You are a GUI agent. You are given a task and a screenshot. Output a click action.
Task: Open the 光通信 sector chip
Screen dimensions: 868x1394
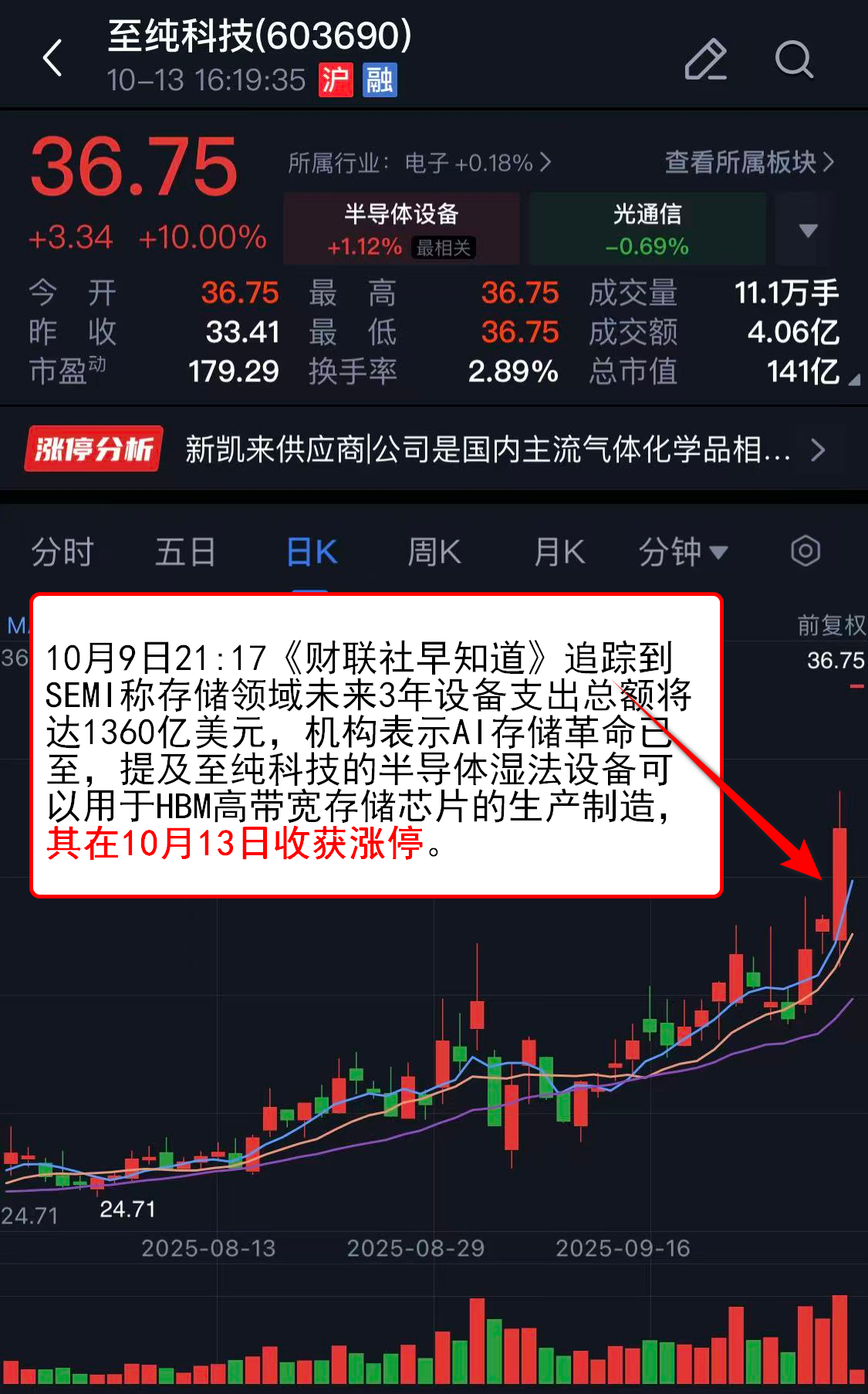647,229
